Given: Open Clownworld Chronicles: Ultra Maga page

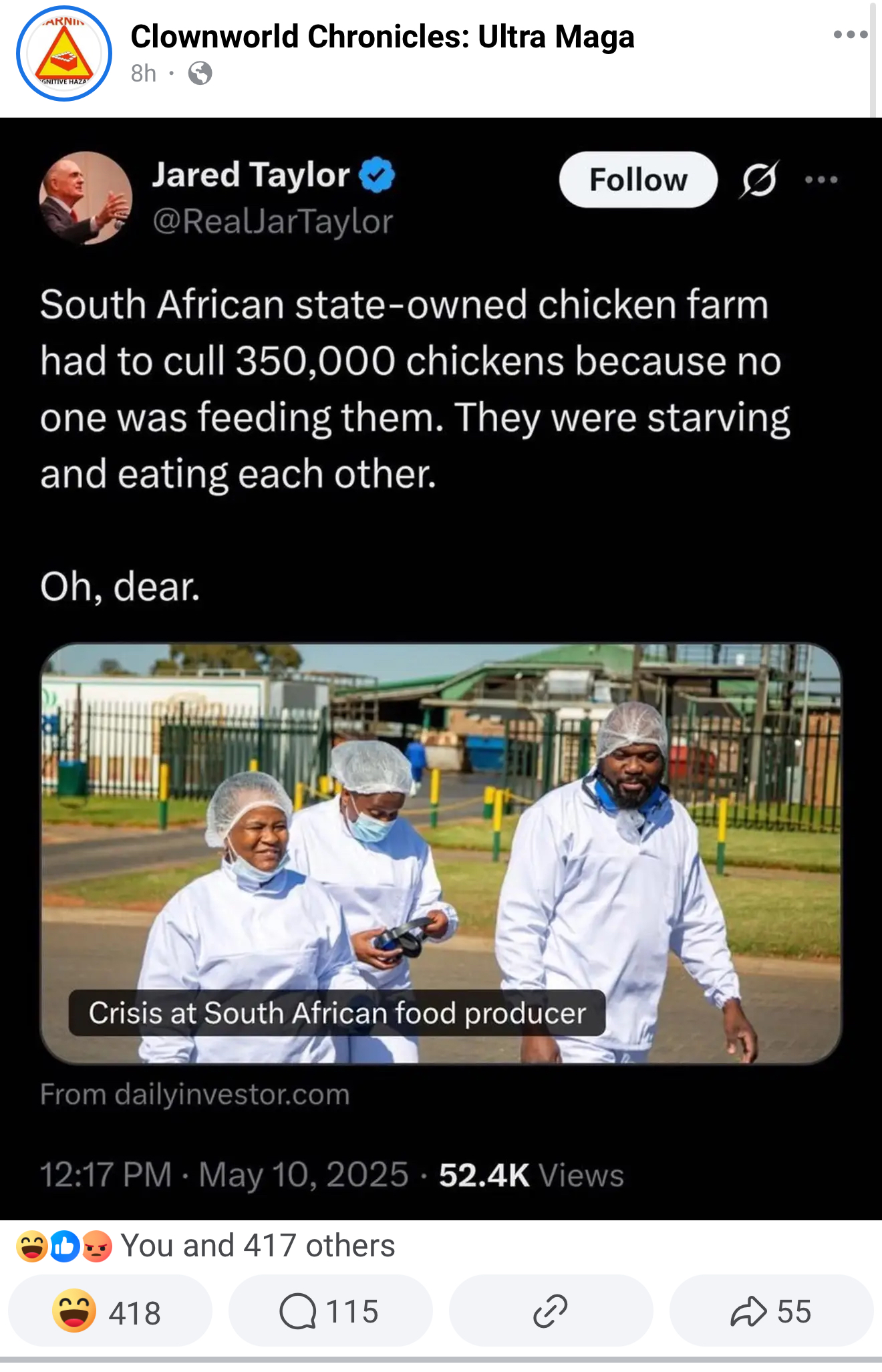Looking at the screenshot, I should click(x=382, y=37).
